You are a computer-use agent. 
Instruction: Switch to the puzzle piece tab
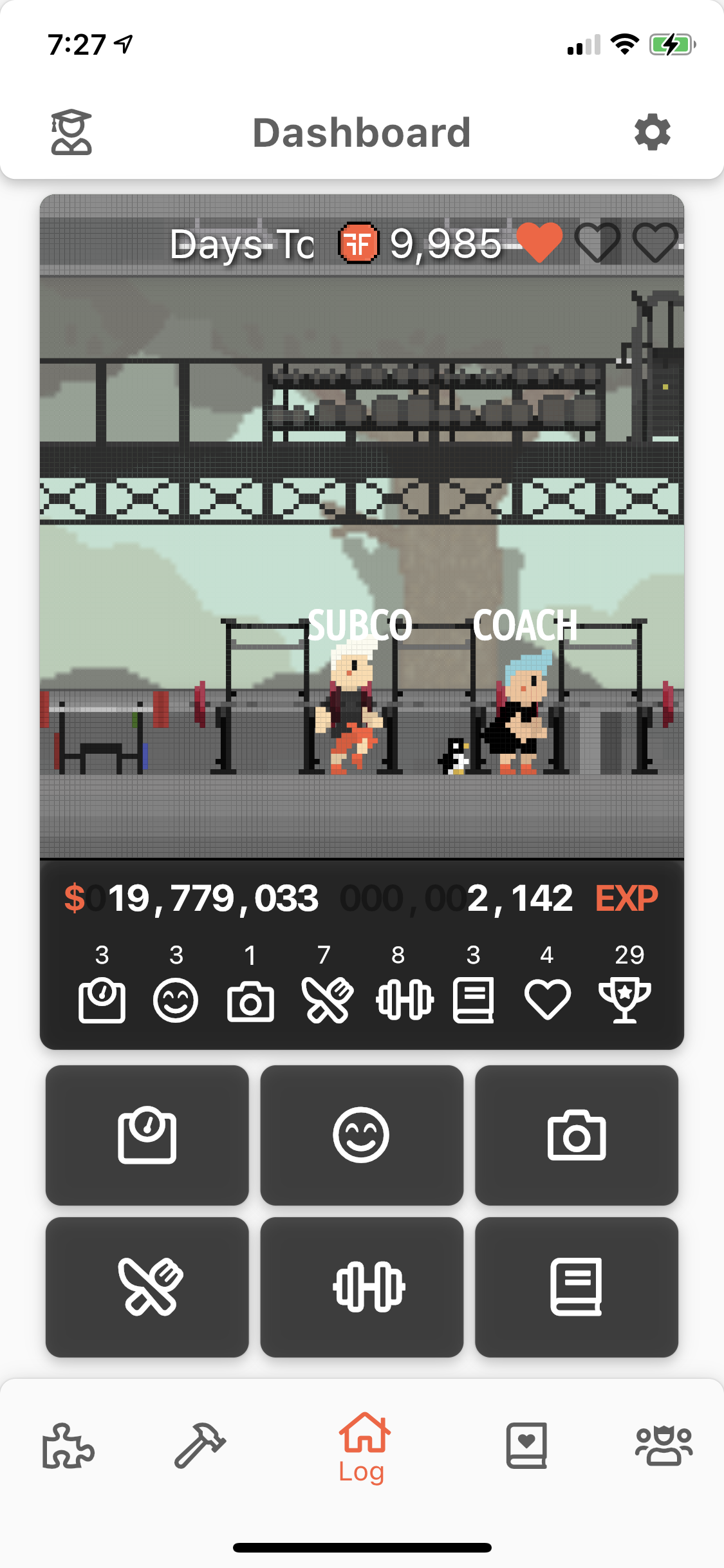pyautogui.click(x=68, y=1446)
